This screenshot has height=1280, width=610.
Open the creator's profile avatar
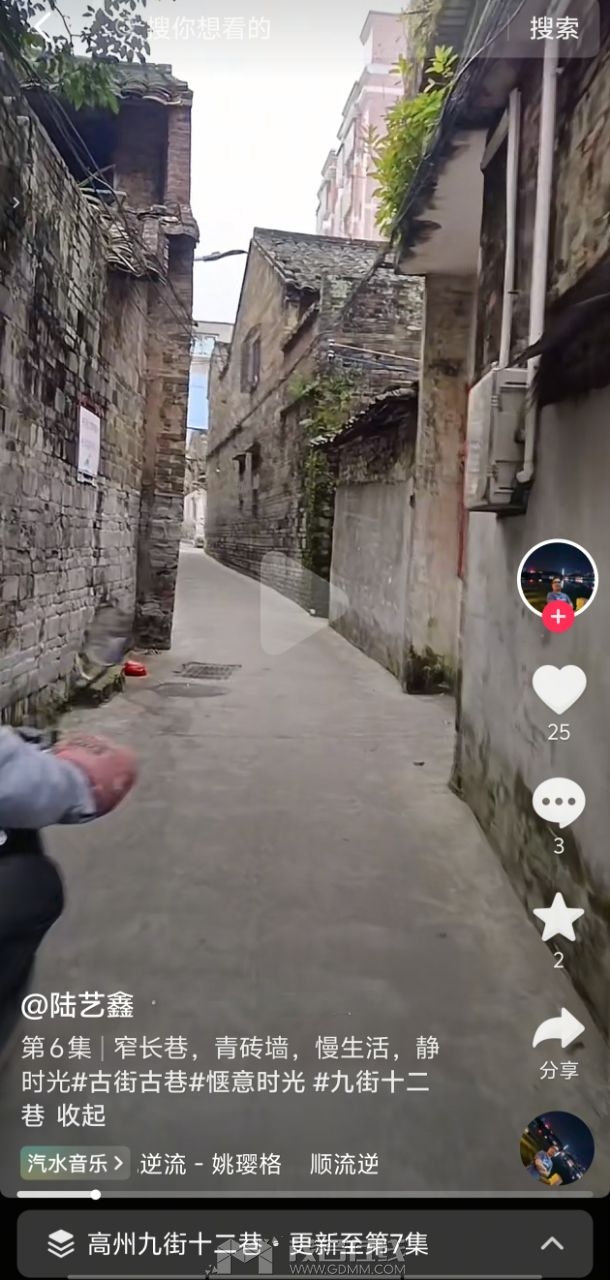coord(557,577)
